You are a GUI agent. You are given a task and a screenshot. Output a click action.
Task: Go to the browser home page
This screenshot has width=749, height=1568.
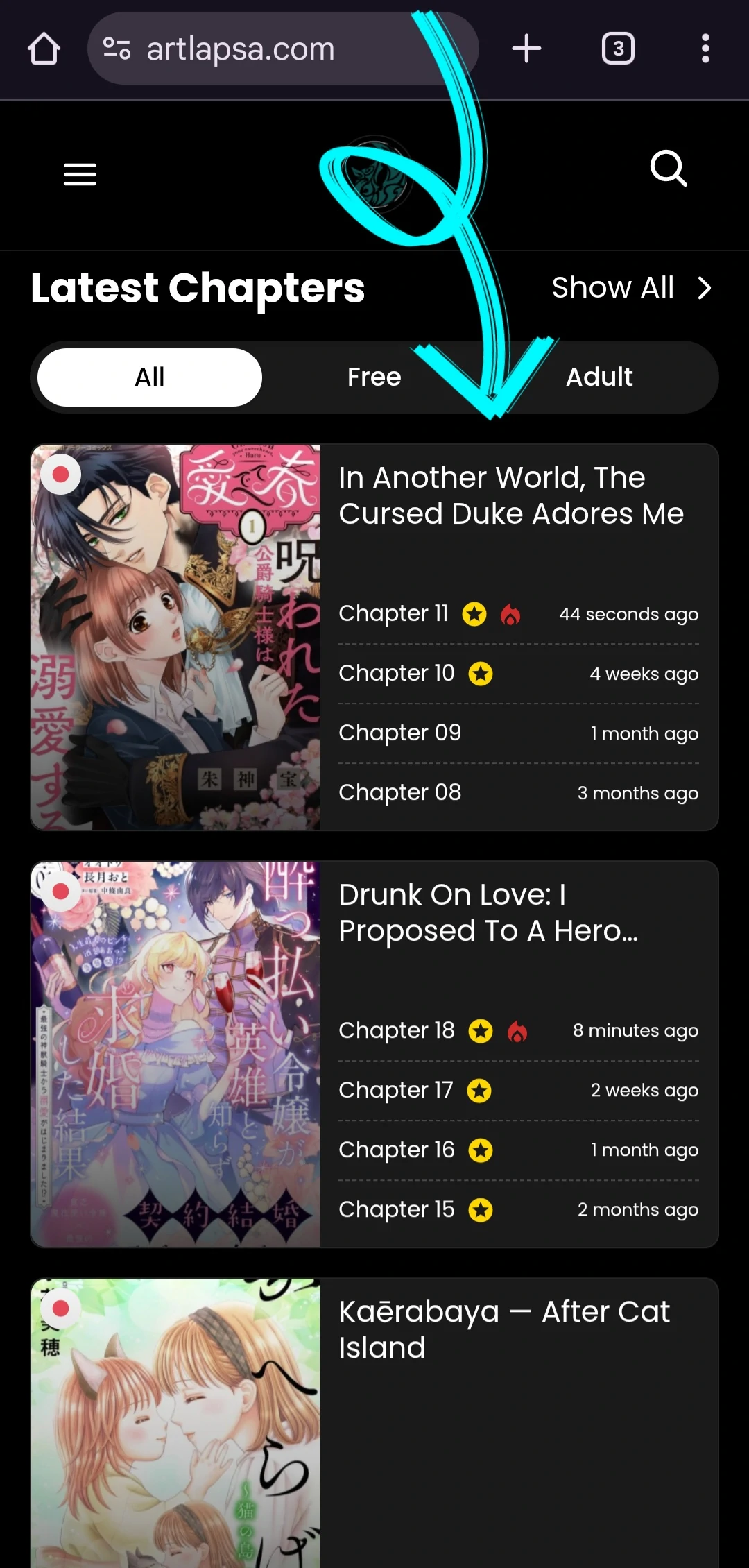point(44,49)
